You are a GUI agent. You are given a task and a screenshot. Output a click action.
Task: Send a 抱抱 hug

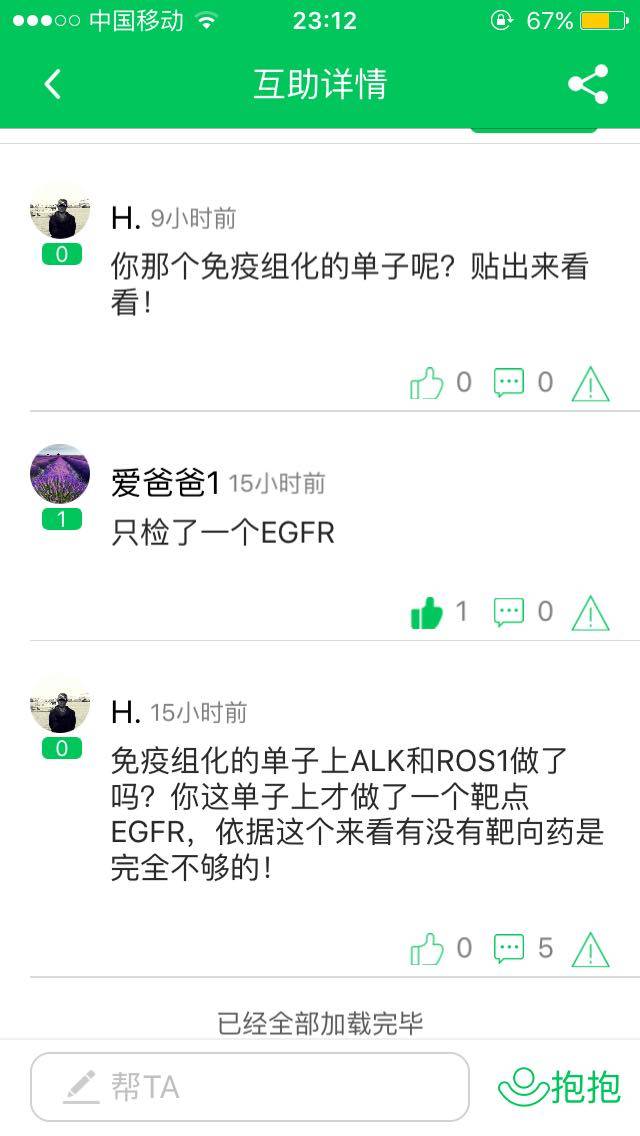560,1087
